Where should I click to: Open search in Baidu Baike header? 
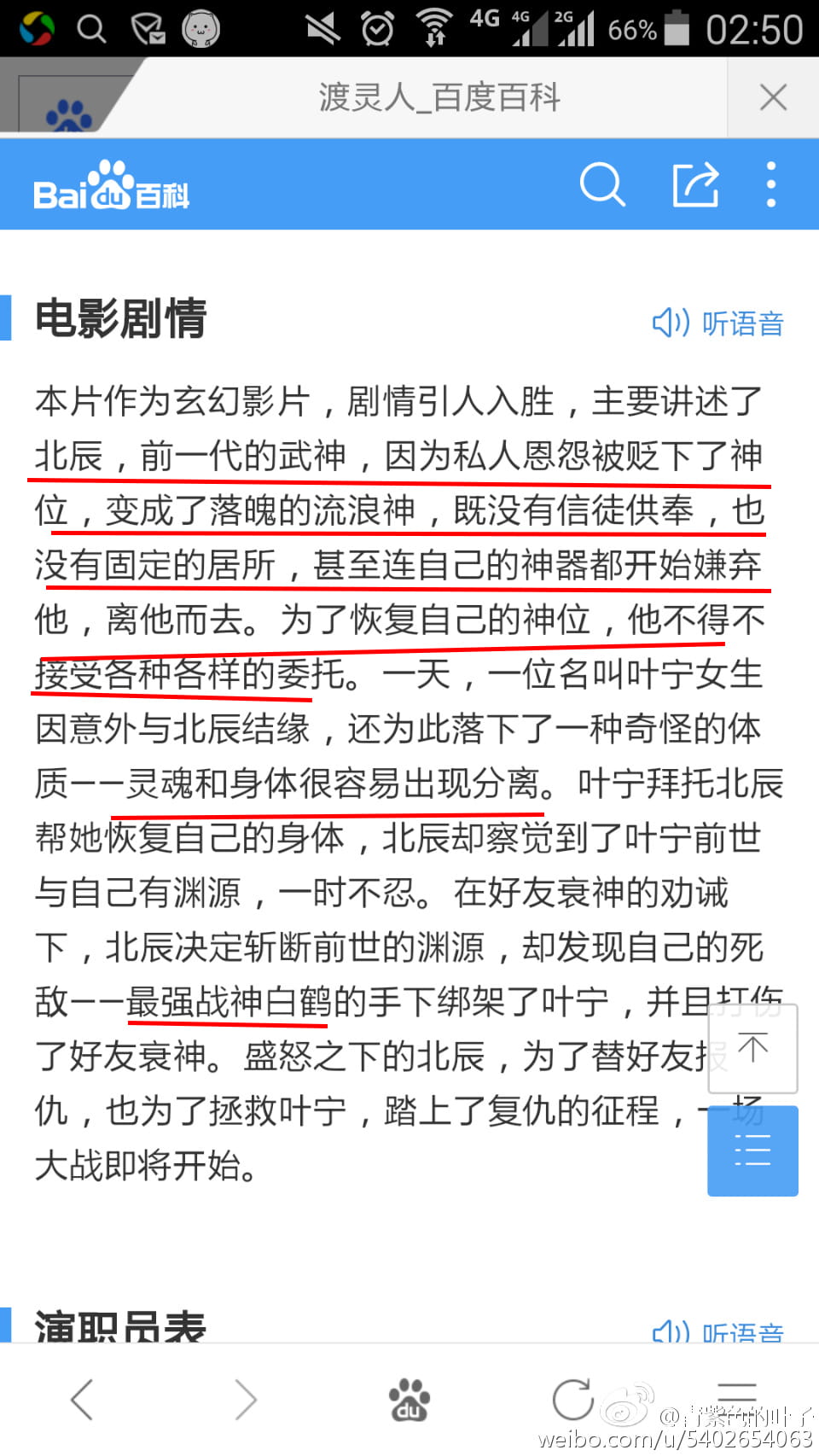coord(602,183)
